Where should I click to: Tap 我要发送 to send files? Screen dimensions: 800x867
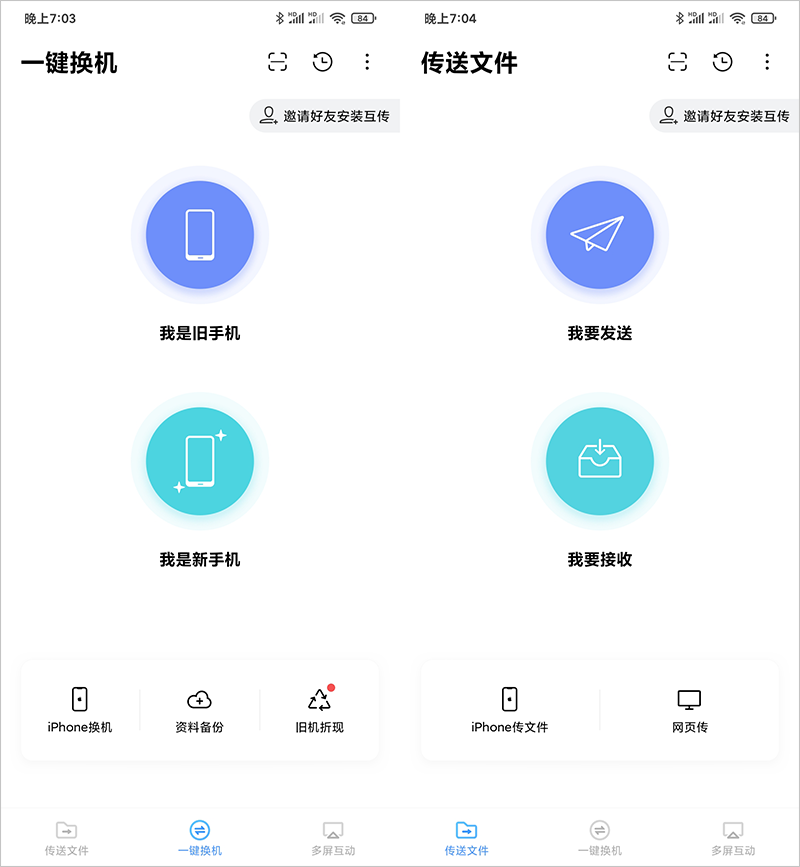[600, 236]
